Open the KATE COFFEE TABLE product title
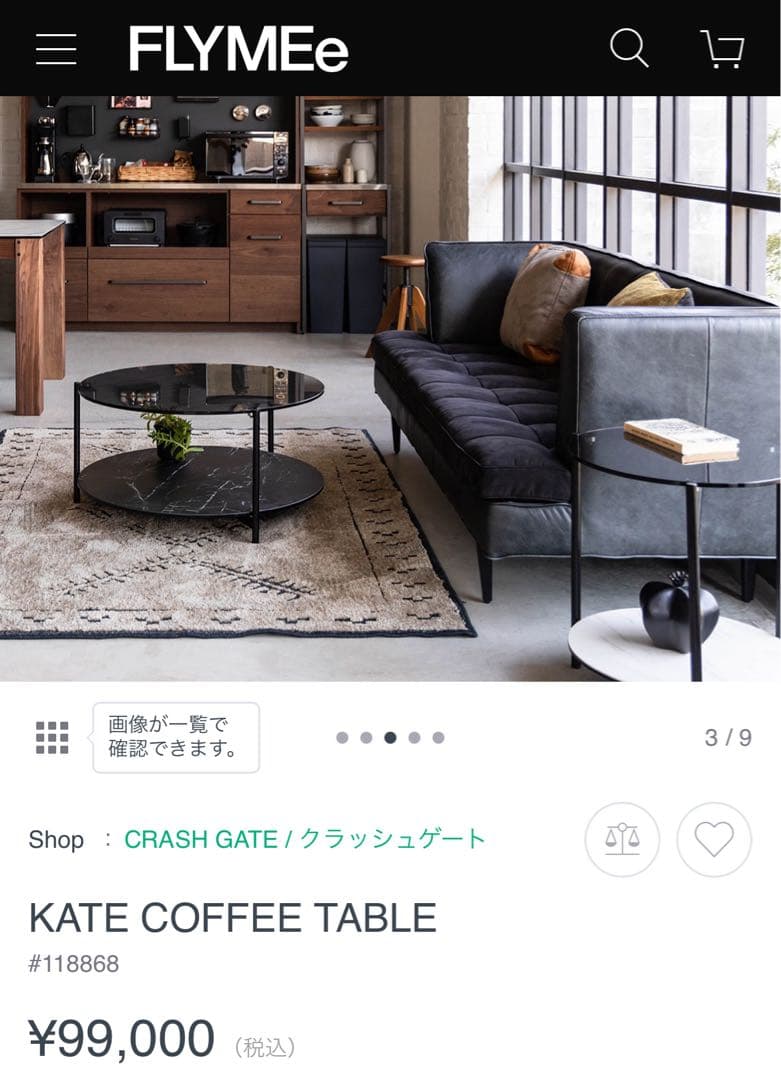Screen dimensions: 781x1080 [x=231, y=916]
